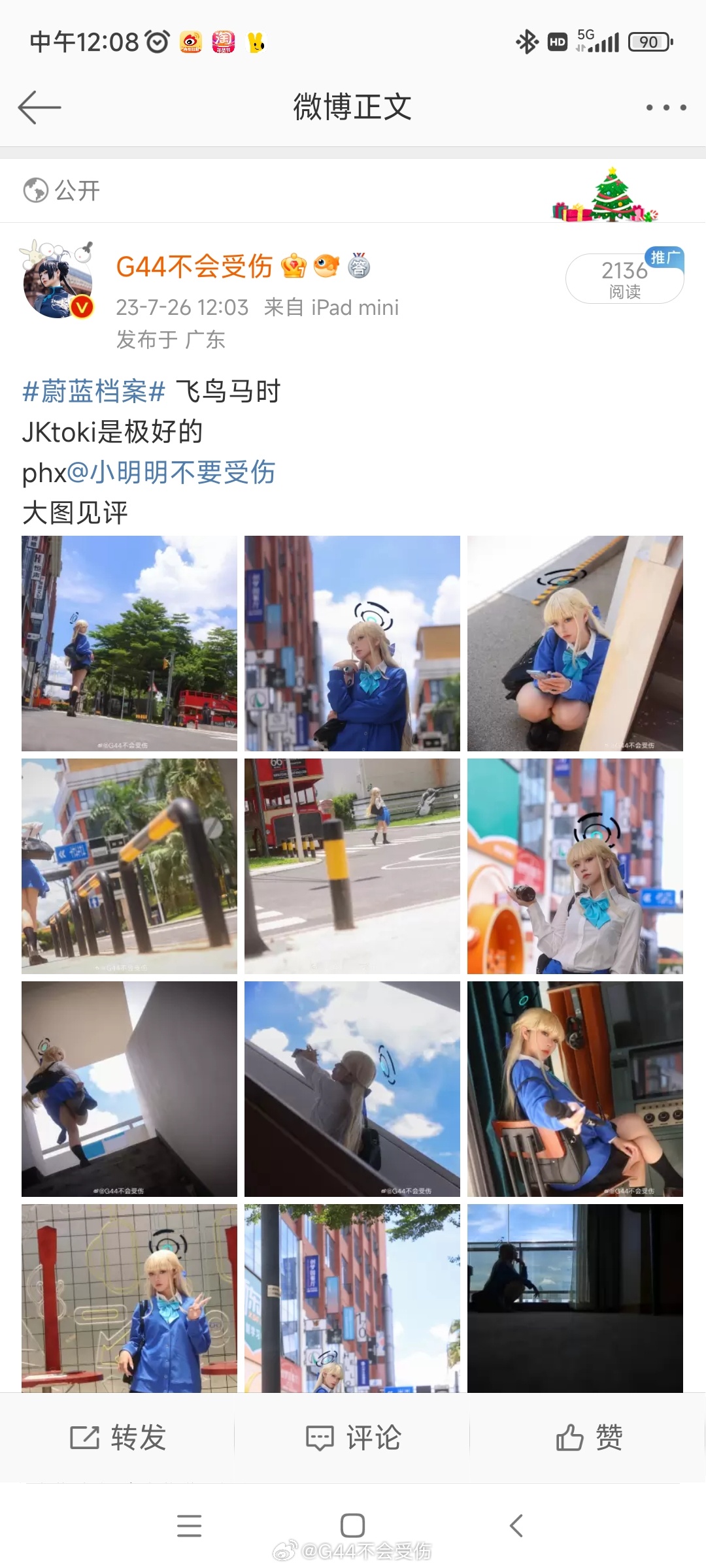
Task: Open the photo of girl seated on chair
Action: (x=575, y=1089)
